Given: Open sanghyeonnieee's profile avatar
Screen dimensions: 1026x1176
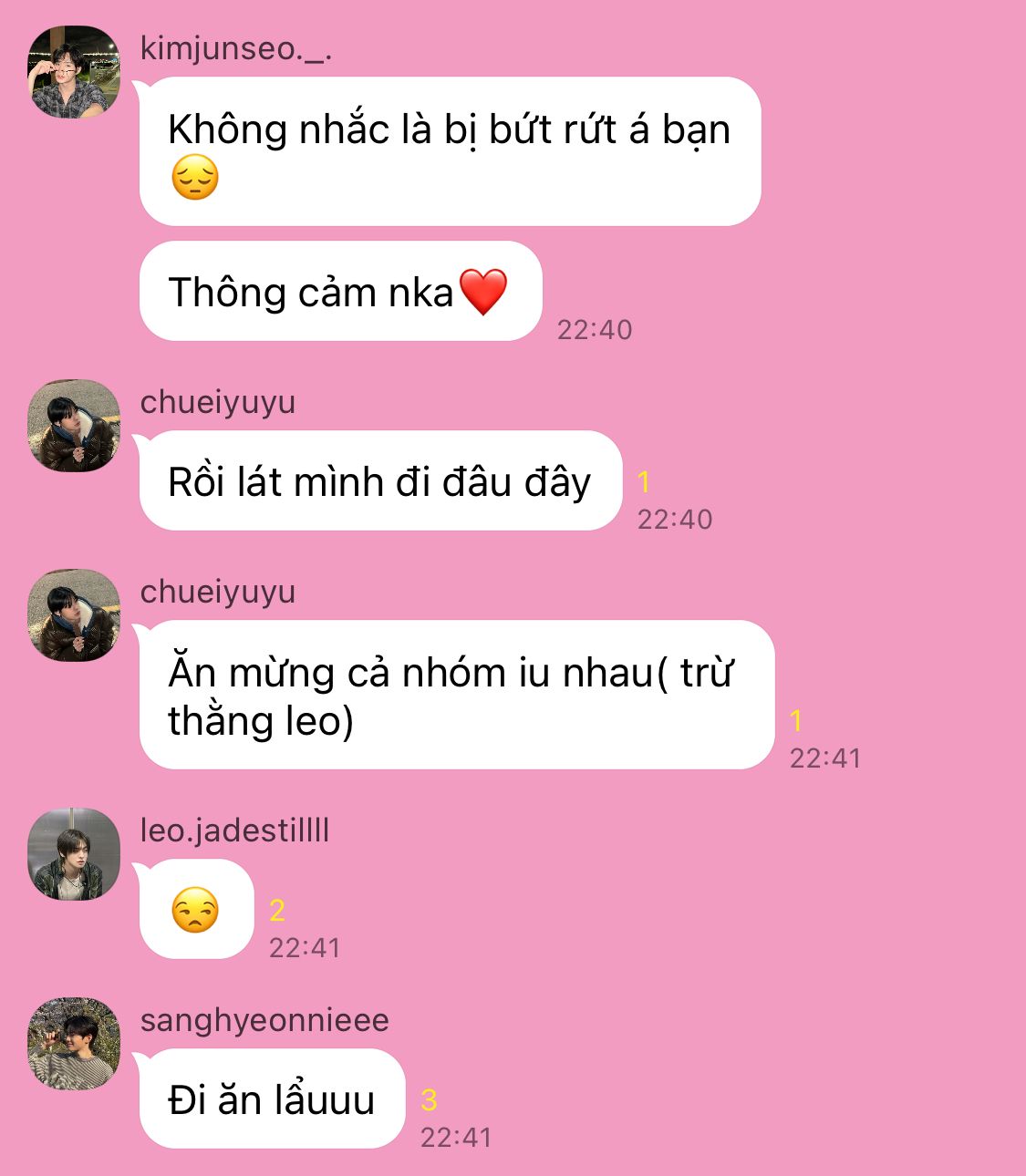Looking at the screenshot, I should (74, 1044).
